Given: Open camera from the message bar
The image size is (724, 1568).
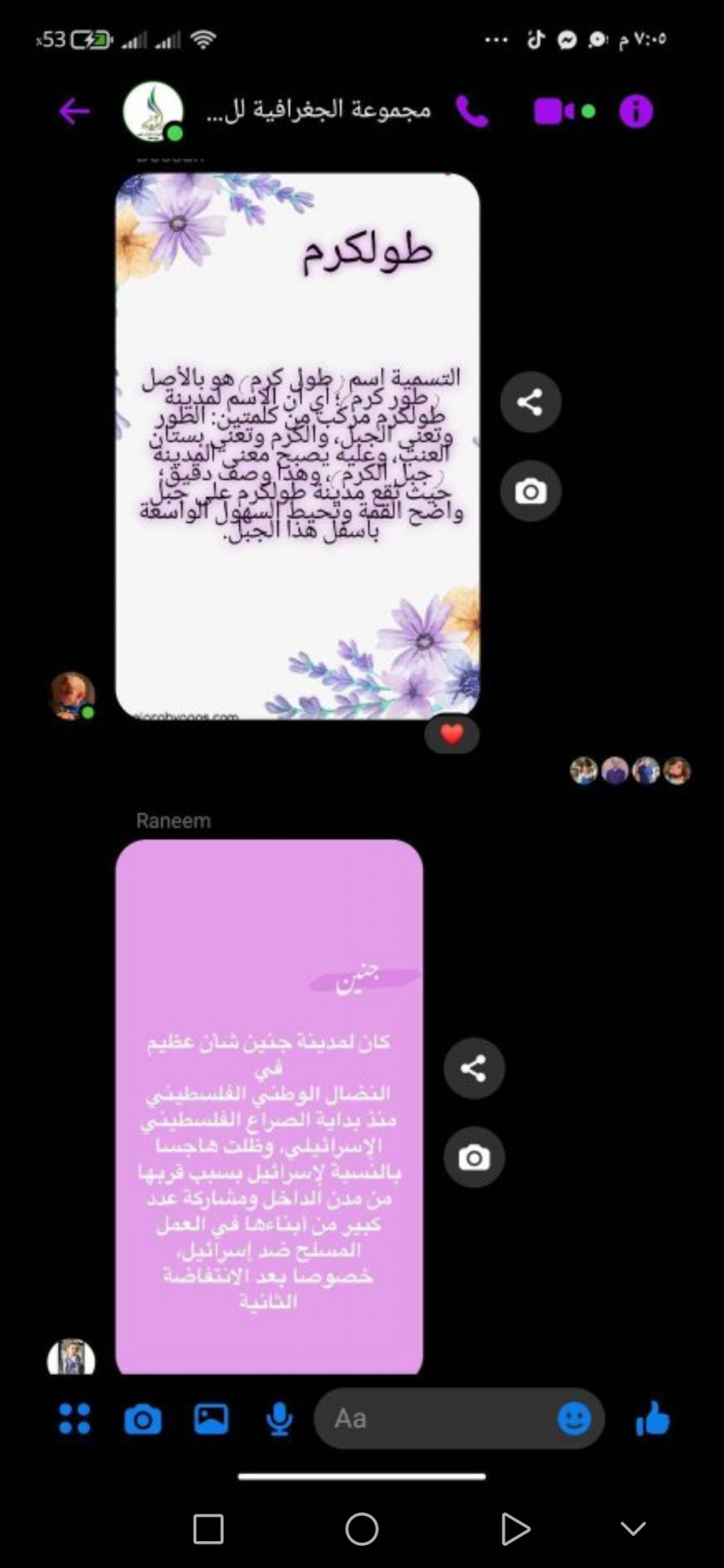Looking at the screenshot, I should (x=143, y=1419).
